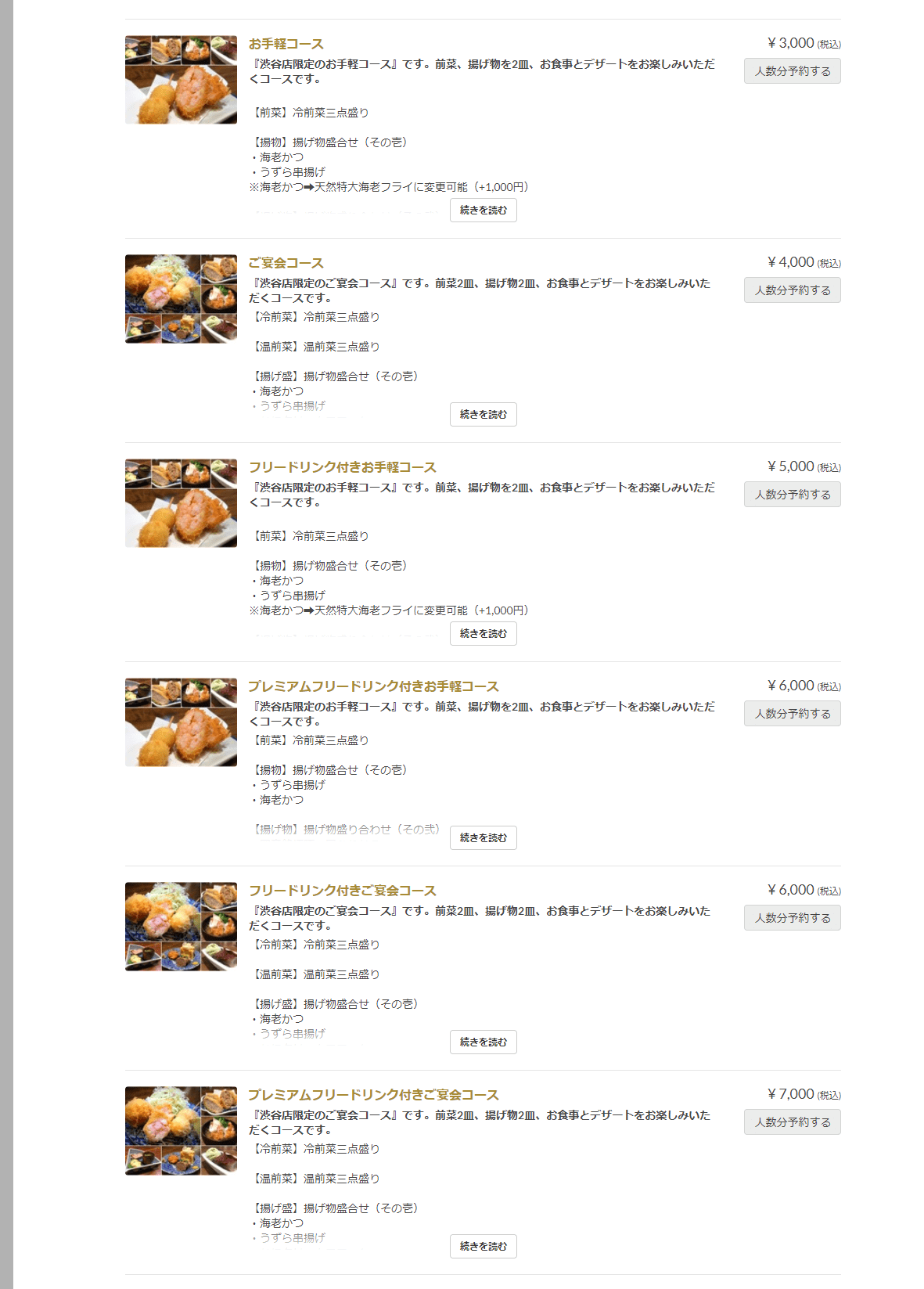The image size is (924, 1289).
Task: Read more about プレミアムフリードリンク付きお手軽コース
Action: (483, 838)
